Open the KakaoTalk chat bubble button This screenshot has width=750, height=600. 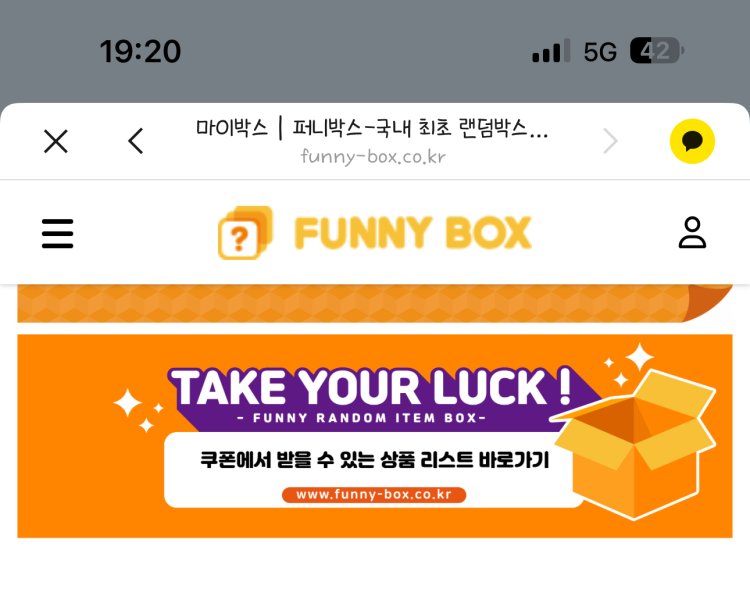pos(692,141)
